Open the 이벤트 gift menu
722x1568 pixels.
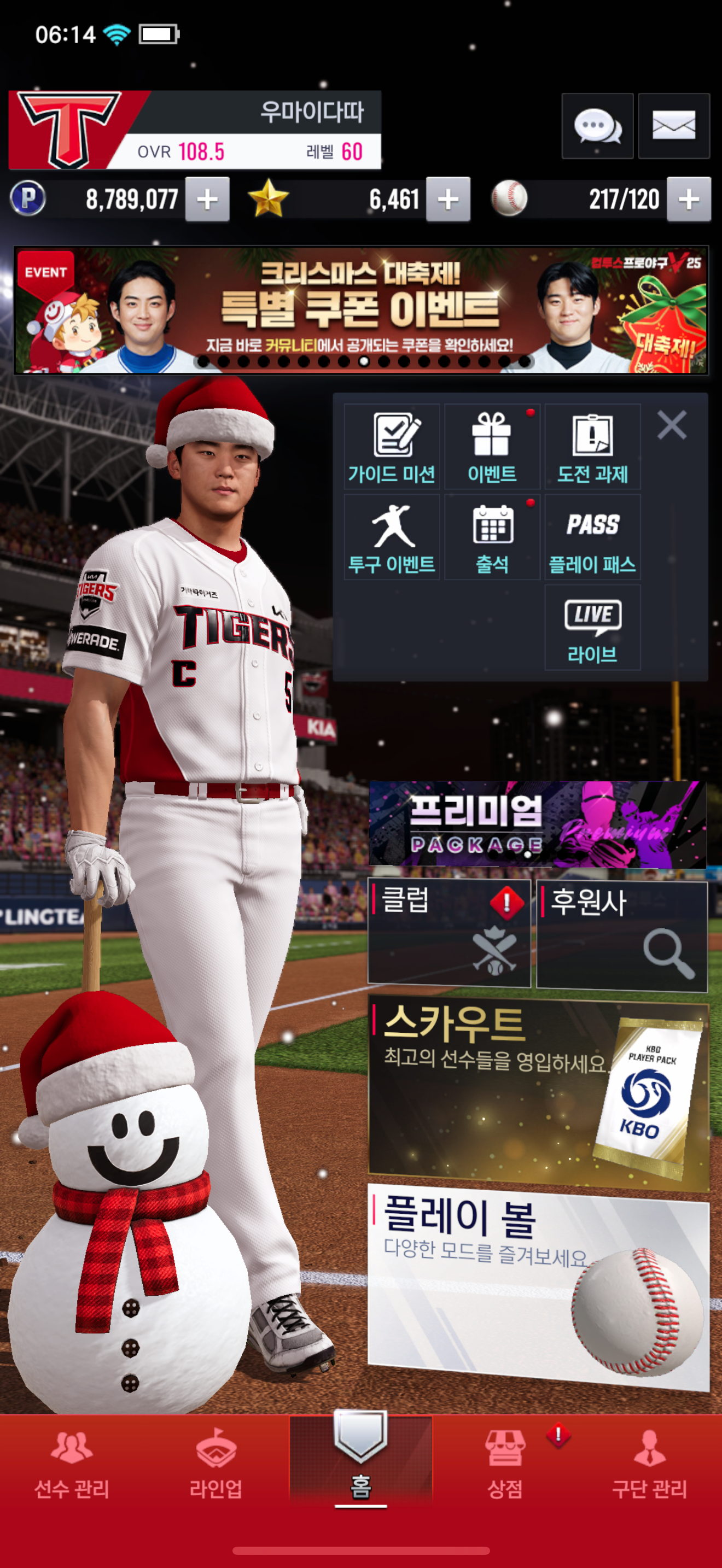tap(492, 447)
